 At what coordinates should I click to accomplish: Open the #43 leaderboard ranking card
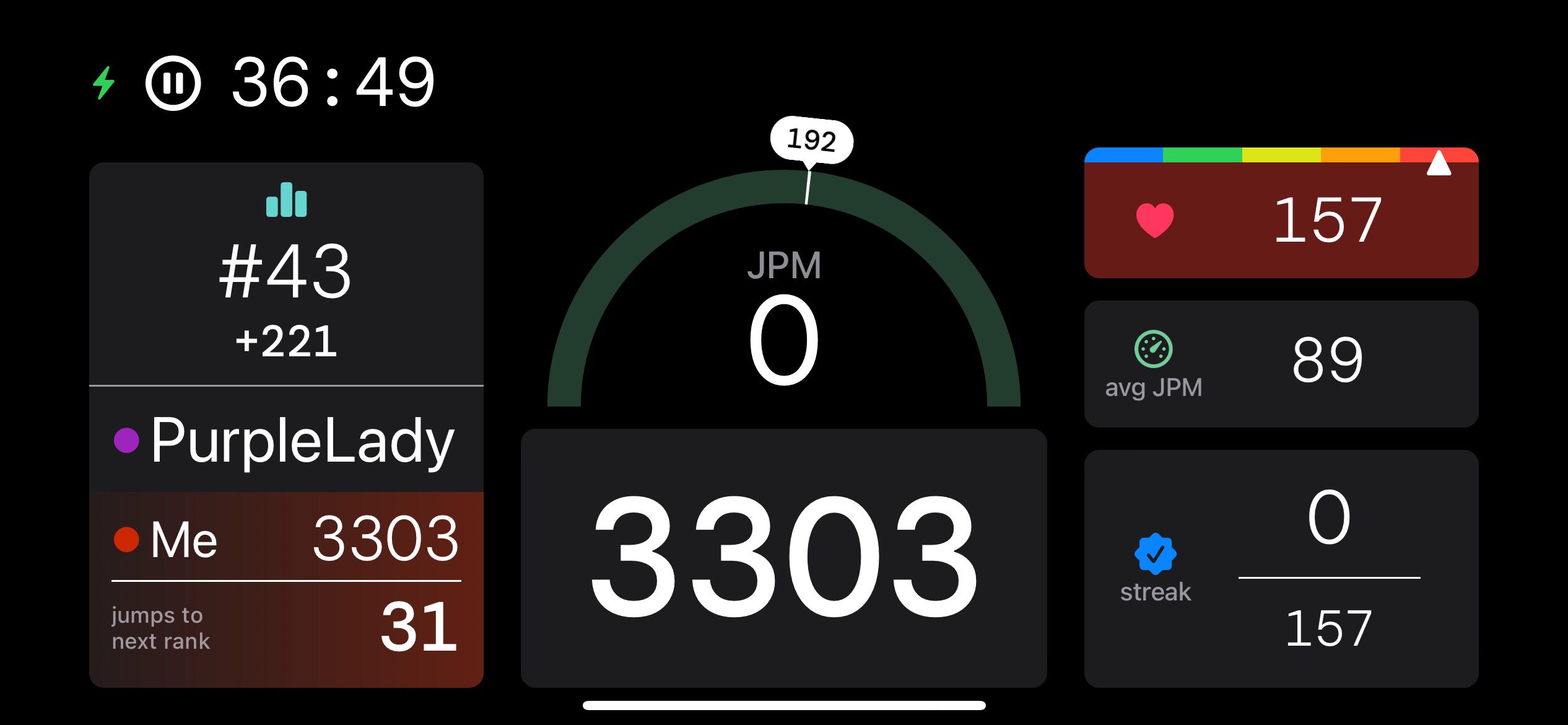tap(286, 273)
